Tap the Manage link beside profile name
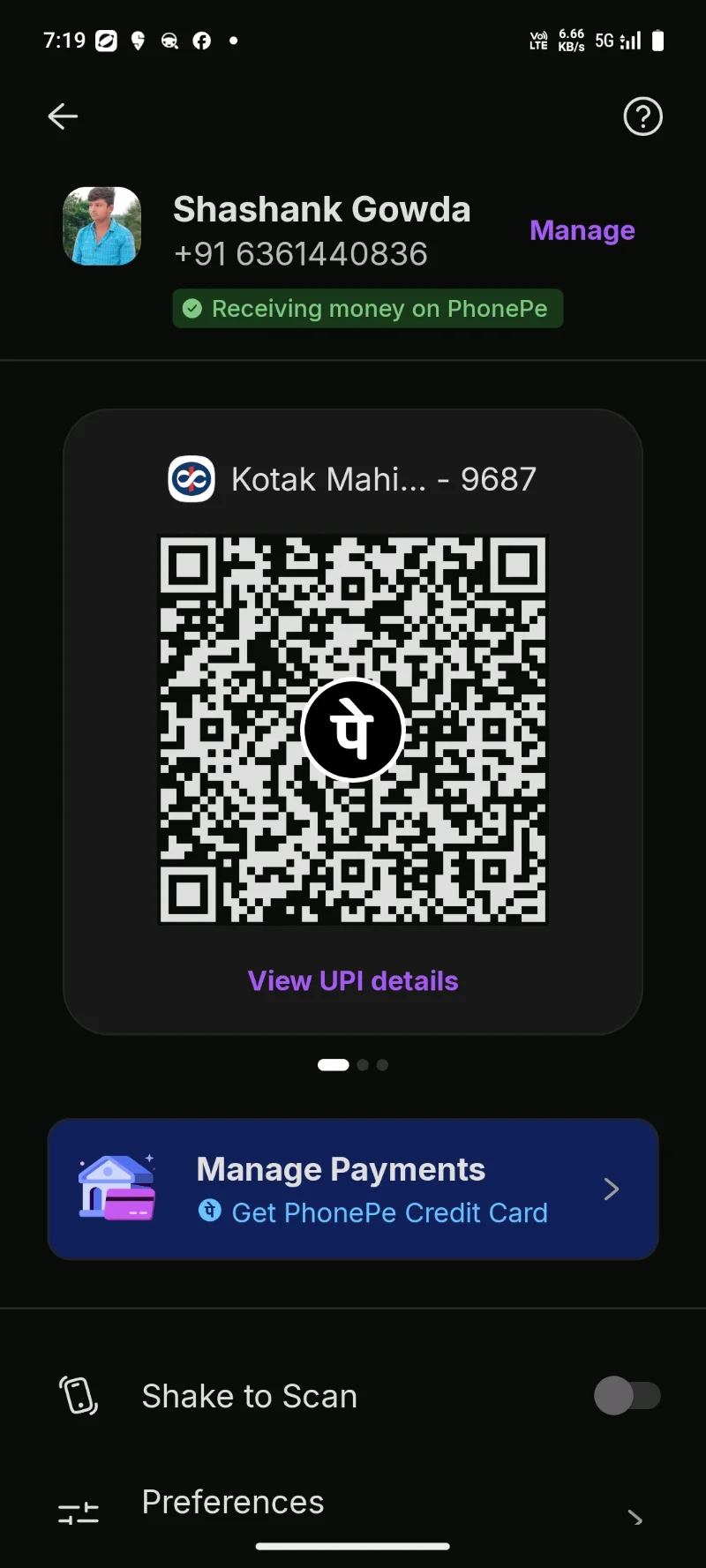This screenshot has width=706, height=1568. [x=582, y=230]
